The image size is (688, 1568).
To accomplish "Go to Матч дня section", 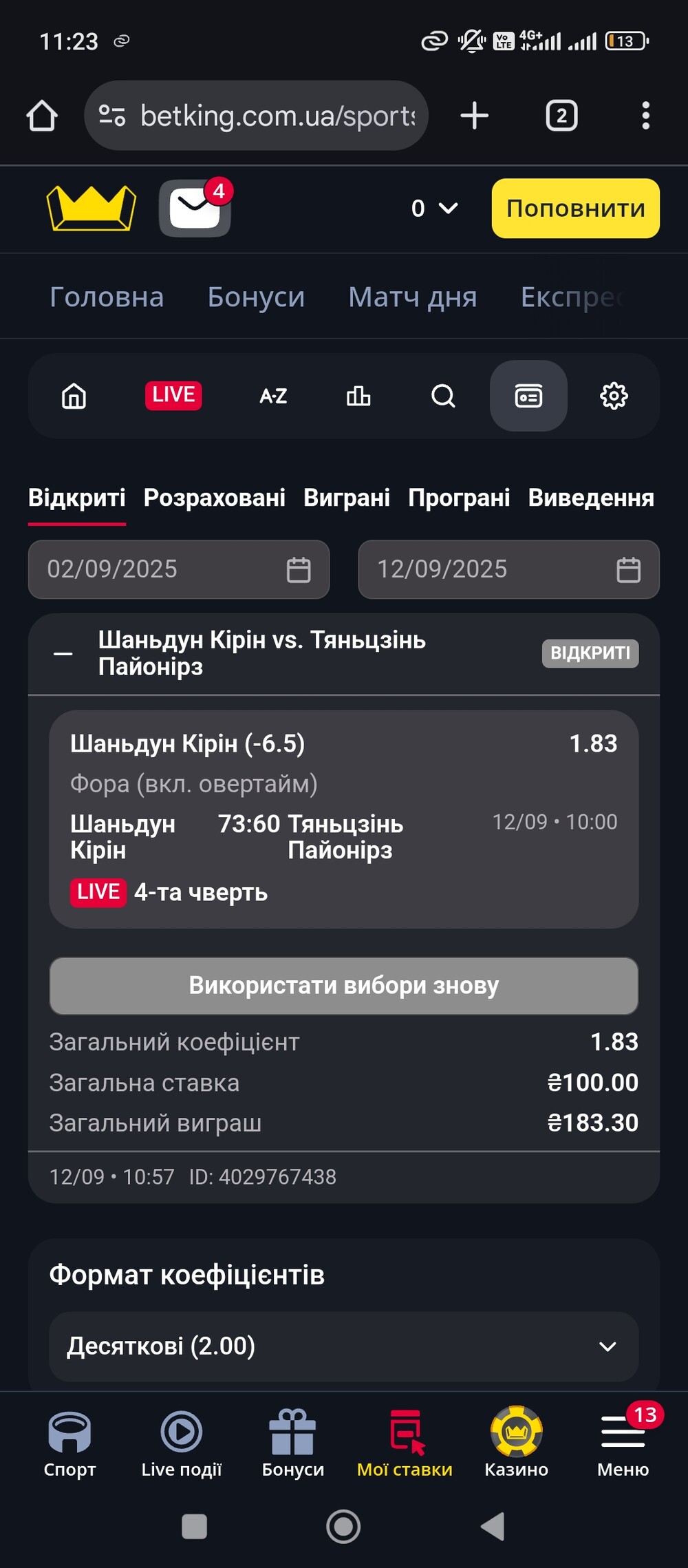I will pos(412,297).
